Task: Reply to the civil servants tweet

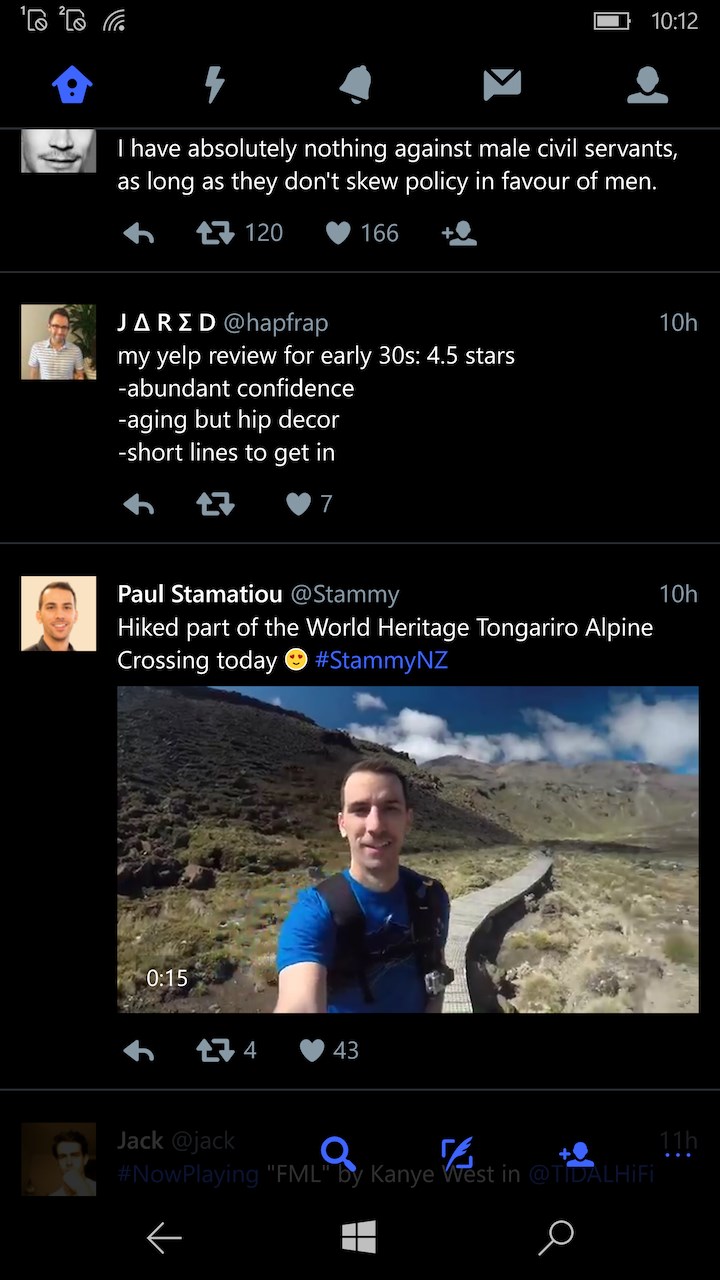Action: coord(139,233)
